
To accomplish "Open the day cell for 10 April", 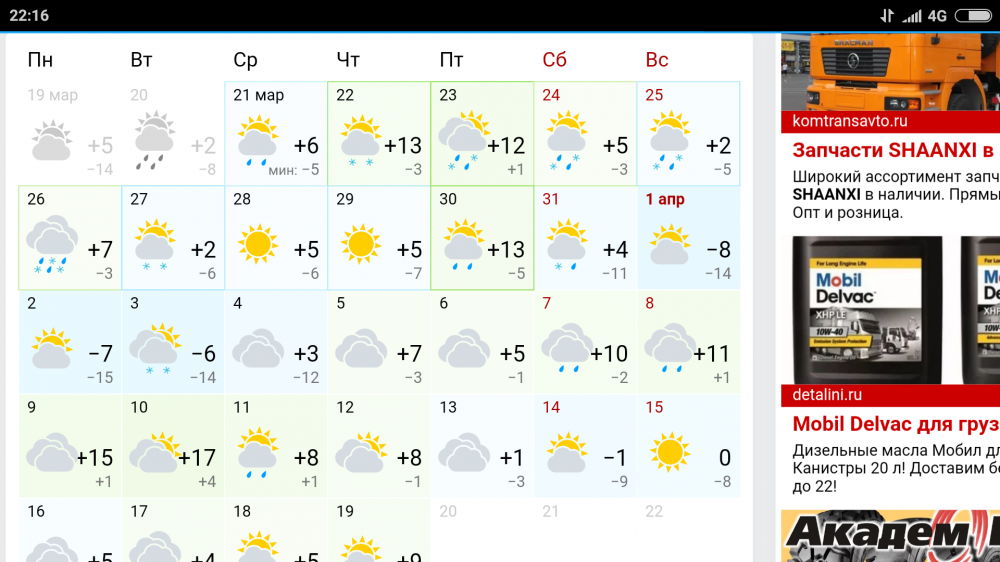I will tap(173, 446).
